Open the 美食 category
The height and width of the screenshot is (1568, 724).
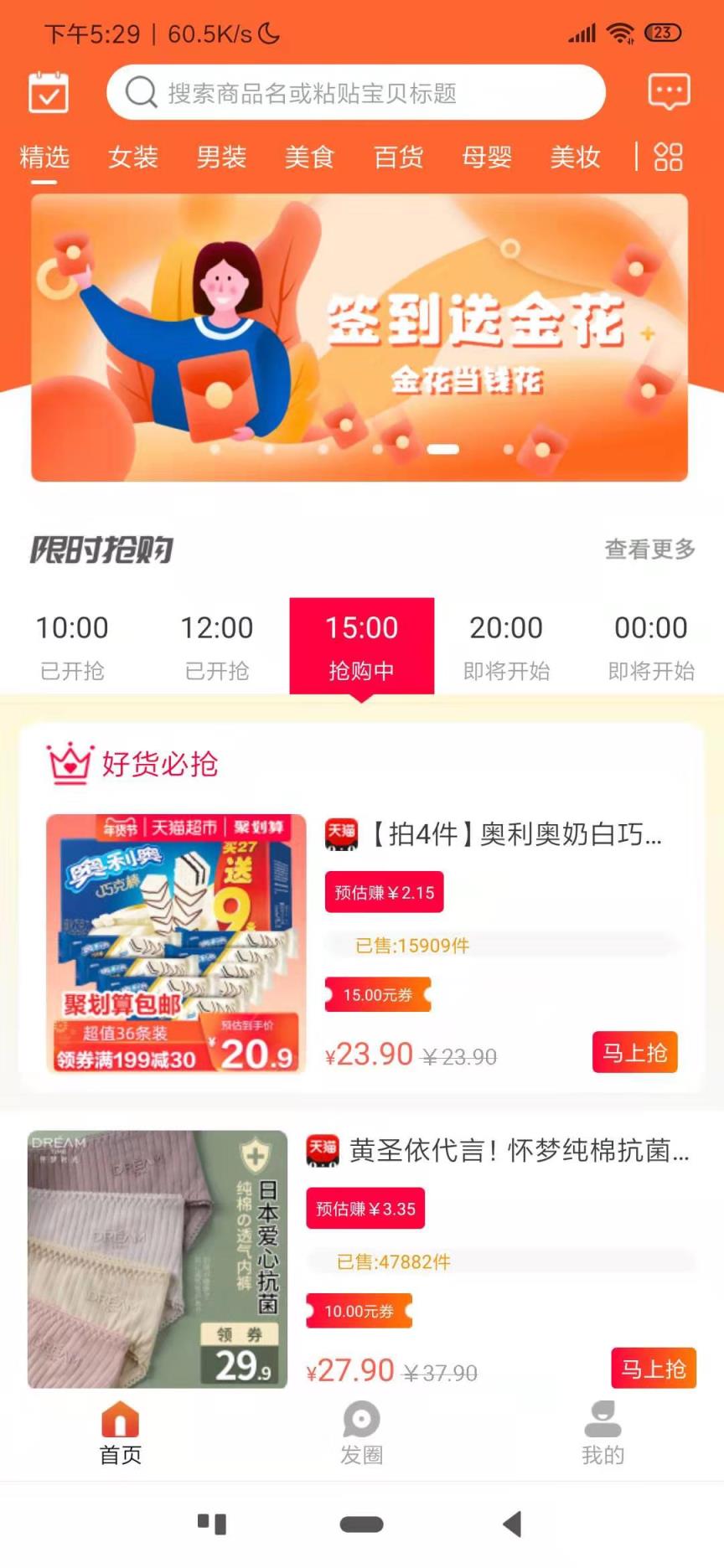[310, 157]
